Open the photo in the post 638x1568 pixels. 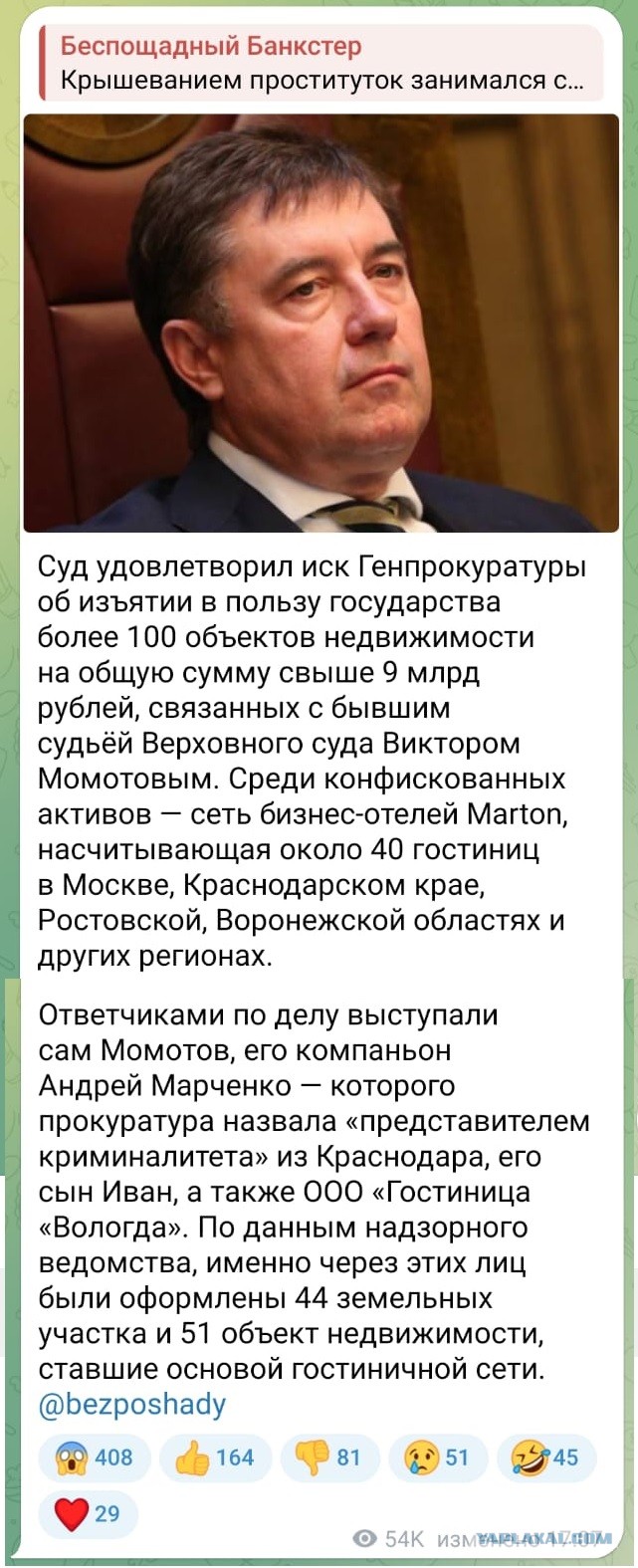tap(320, 323)
